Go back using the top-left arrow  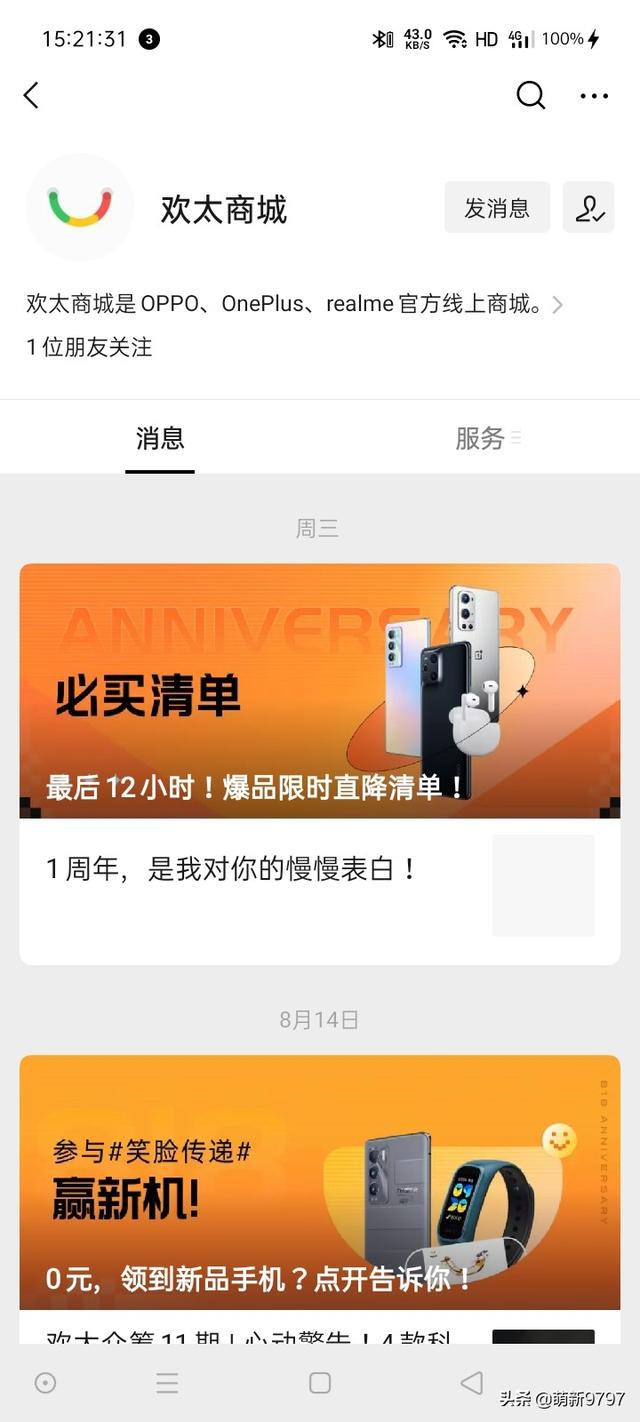[x=32, y=95]
